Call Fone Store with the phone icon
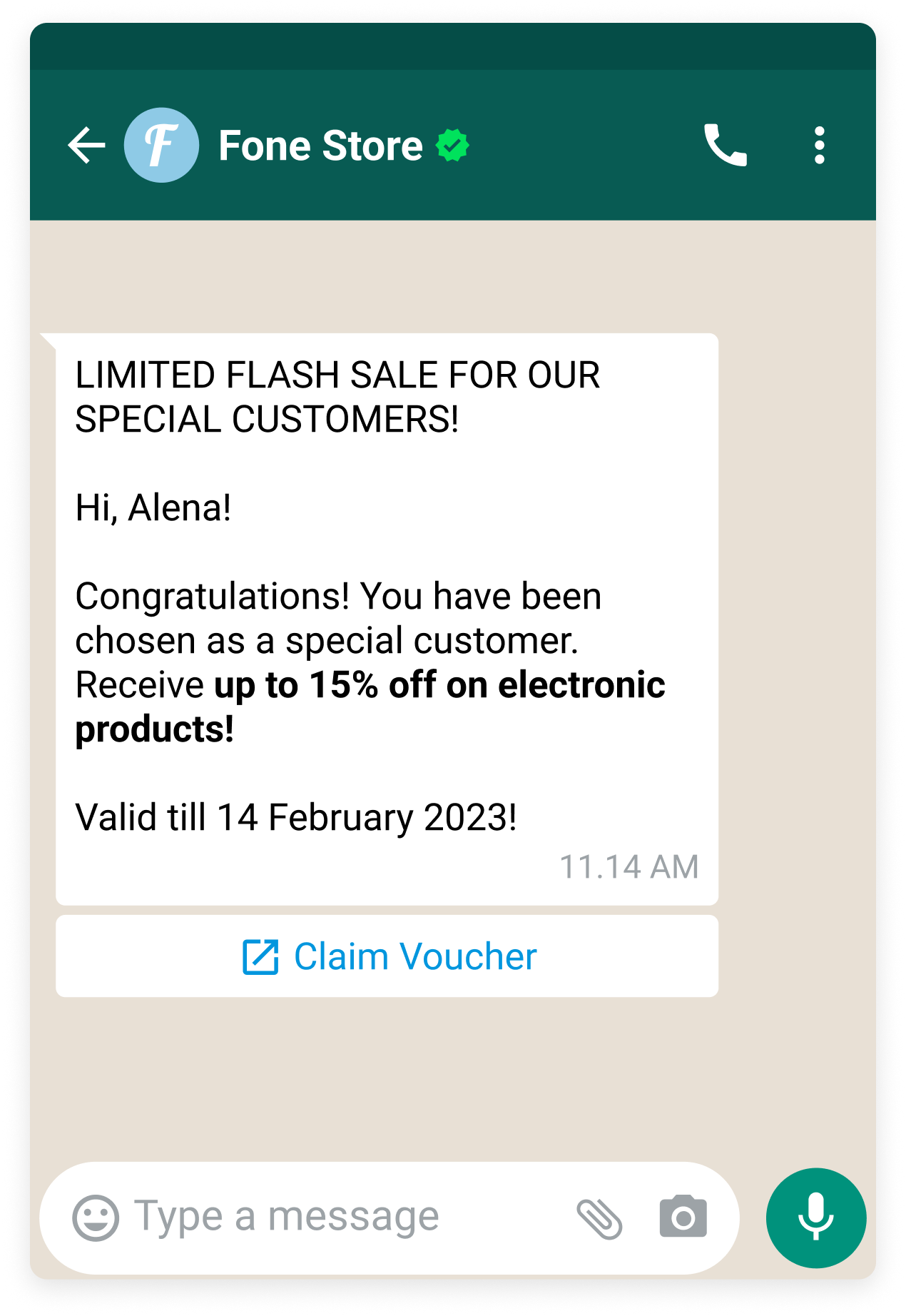The image size is (906, 1316). click(725, 146)
